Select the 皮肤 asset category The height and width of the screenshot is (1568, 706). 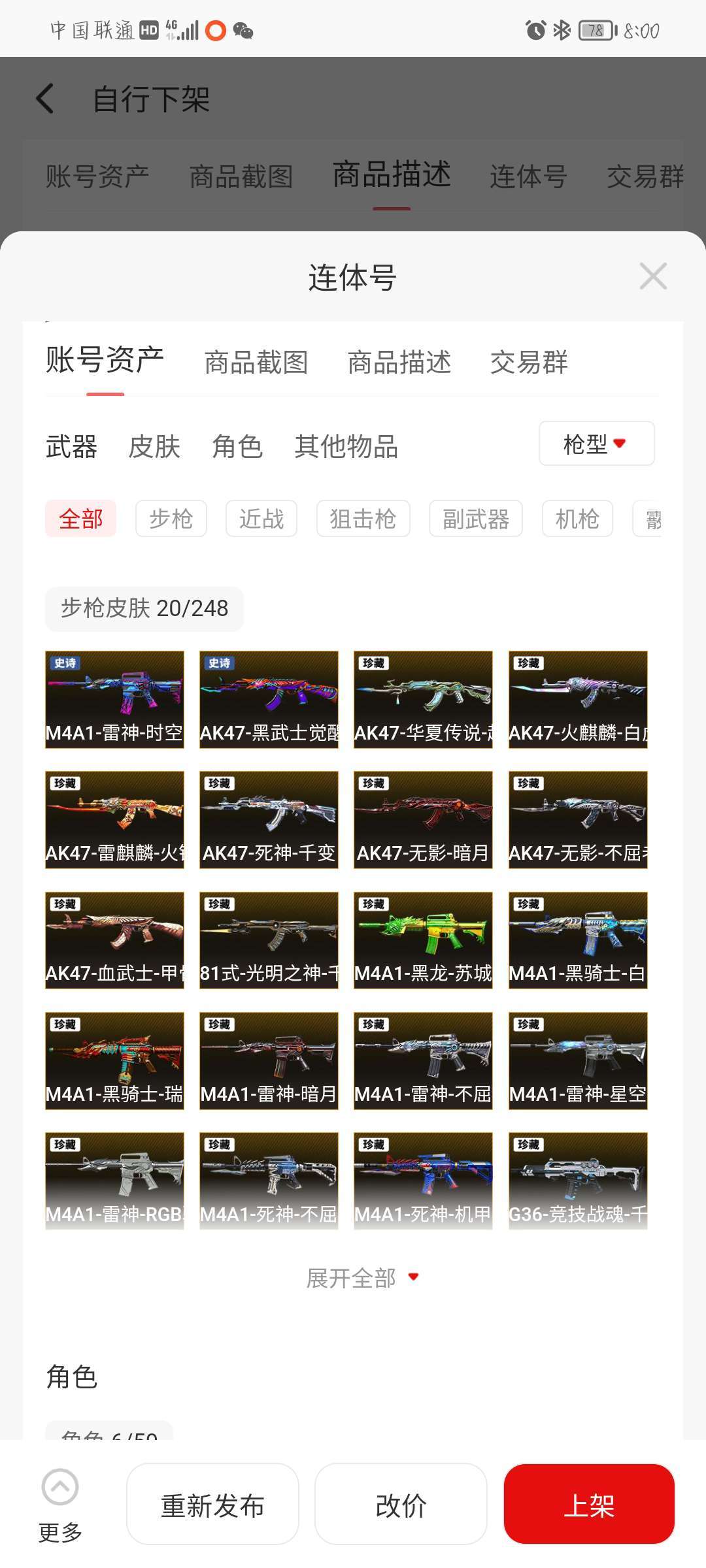(x=154, y=447)
